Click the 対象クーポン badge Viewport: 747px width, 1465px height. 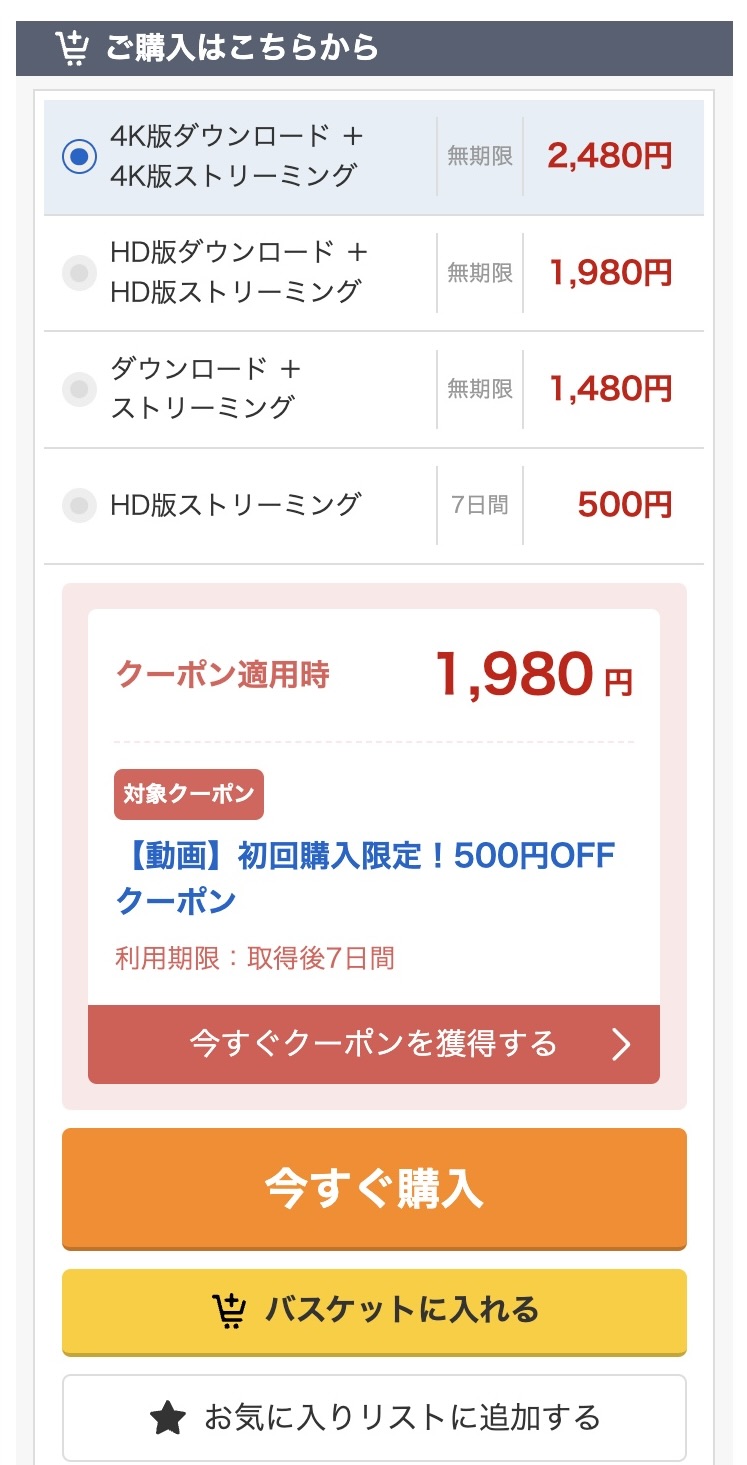(188, 794)
